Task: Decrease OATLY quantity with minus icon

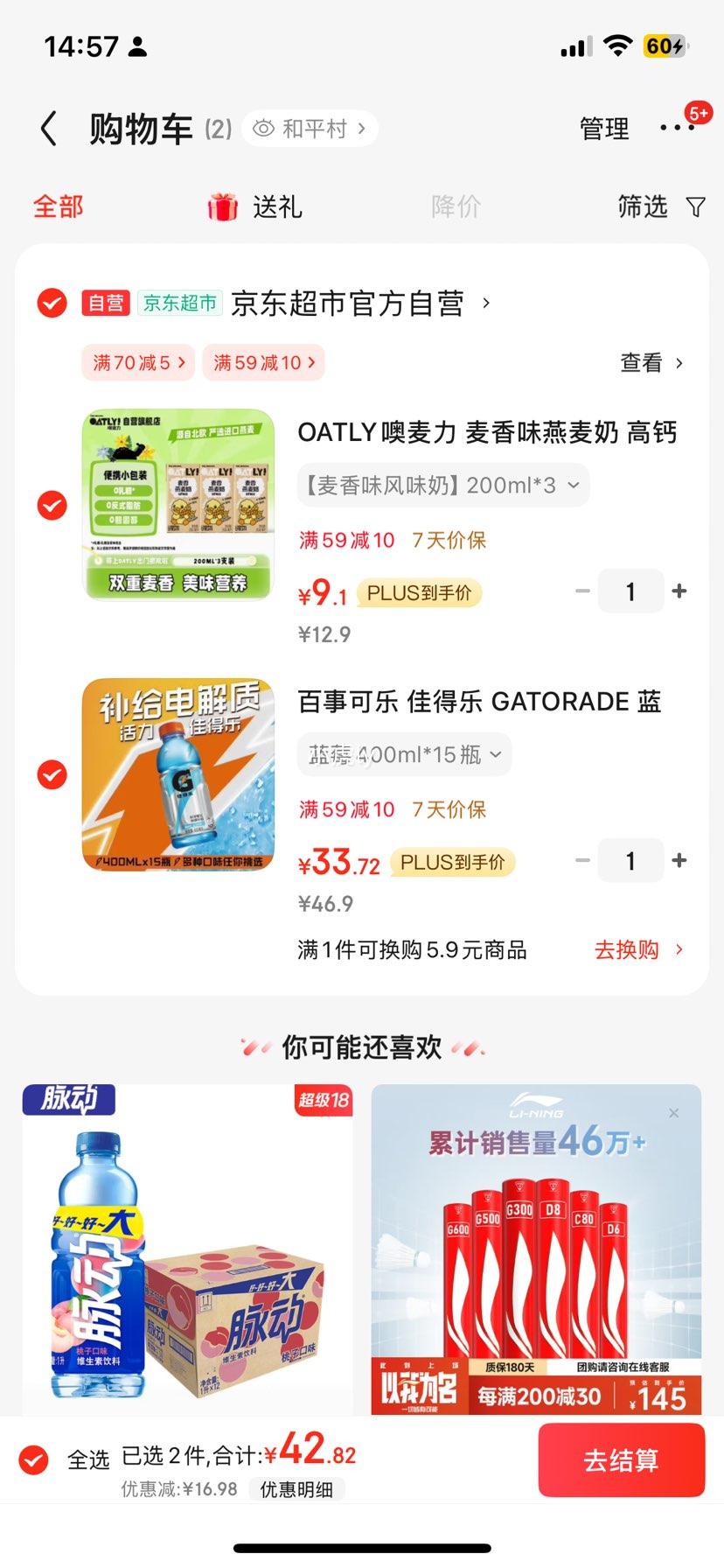Action: click(x=581, y=591)
